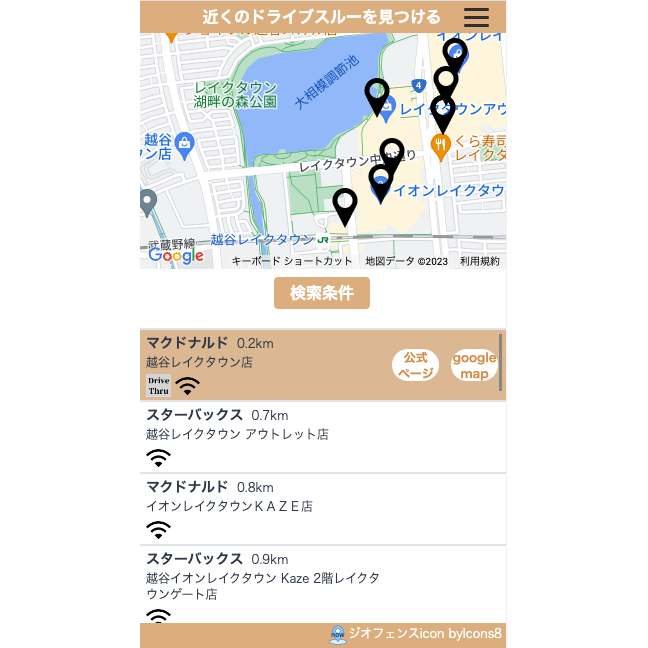Open キーボード ショートカット on map

[292, 261]
